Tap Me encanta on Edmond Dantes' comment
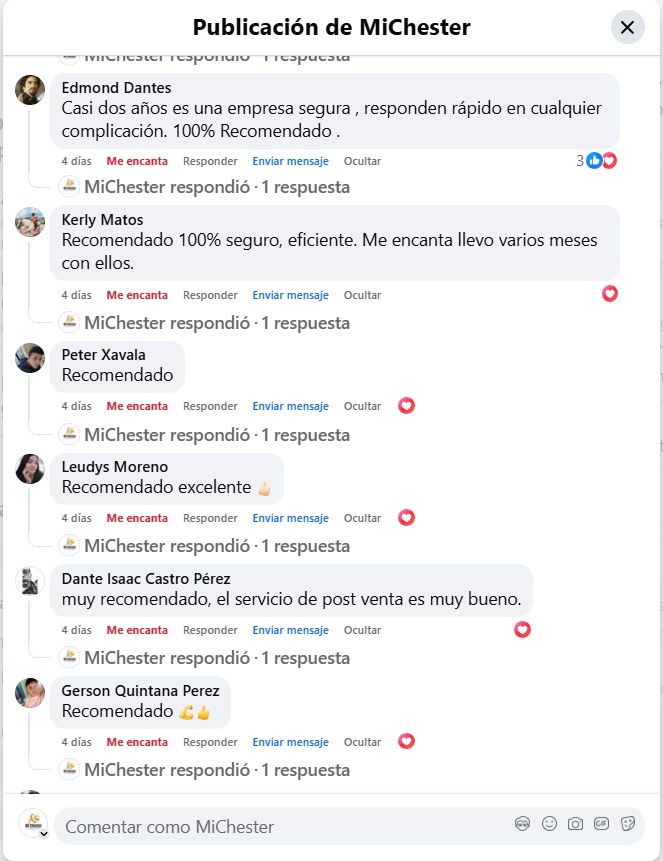This screenshot has width=663, height=861. [137, 161]
